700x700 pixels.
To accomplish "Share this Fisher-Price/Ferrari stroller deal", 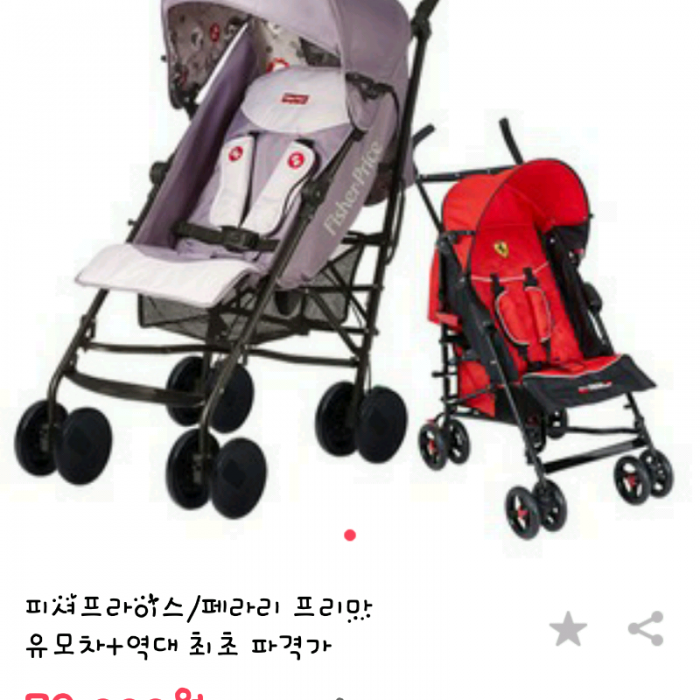I will click(646, 629).
